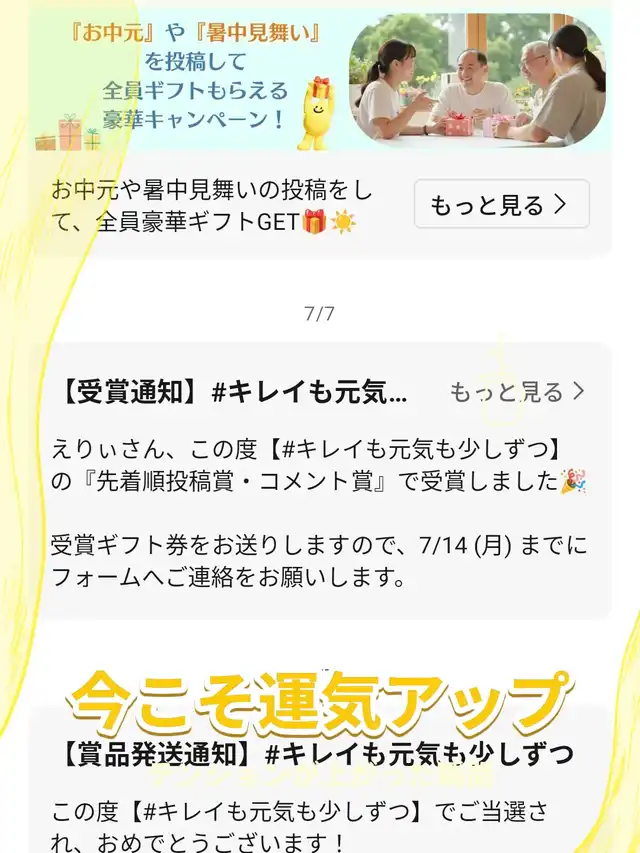Open もっと見る on the お中元 campaign card
This screenshot has width=640, height=853.
pyautogui.click(x=502, y=204)
